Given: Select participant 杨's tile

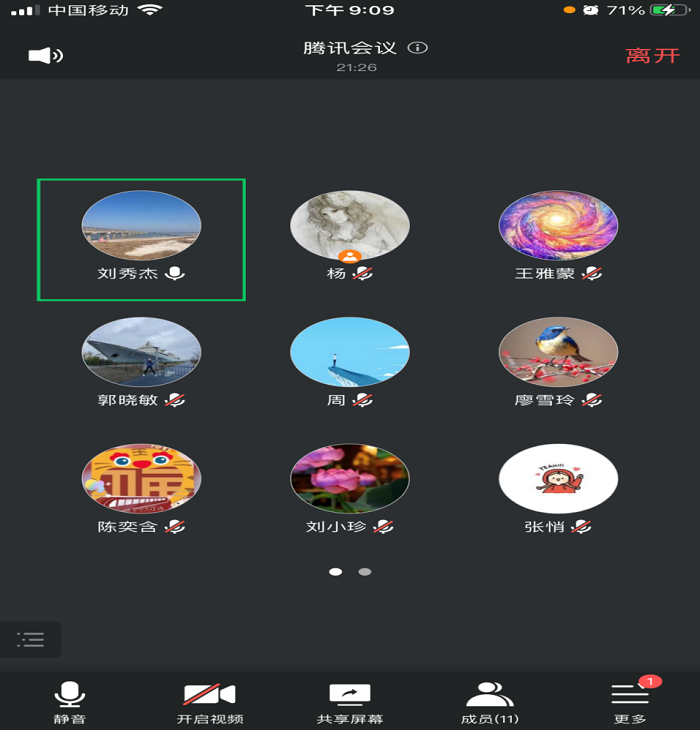Looking at the screenshot, I should 349,236.
